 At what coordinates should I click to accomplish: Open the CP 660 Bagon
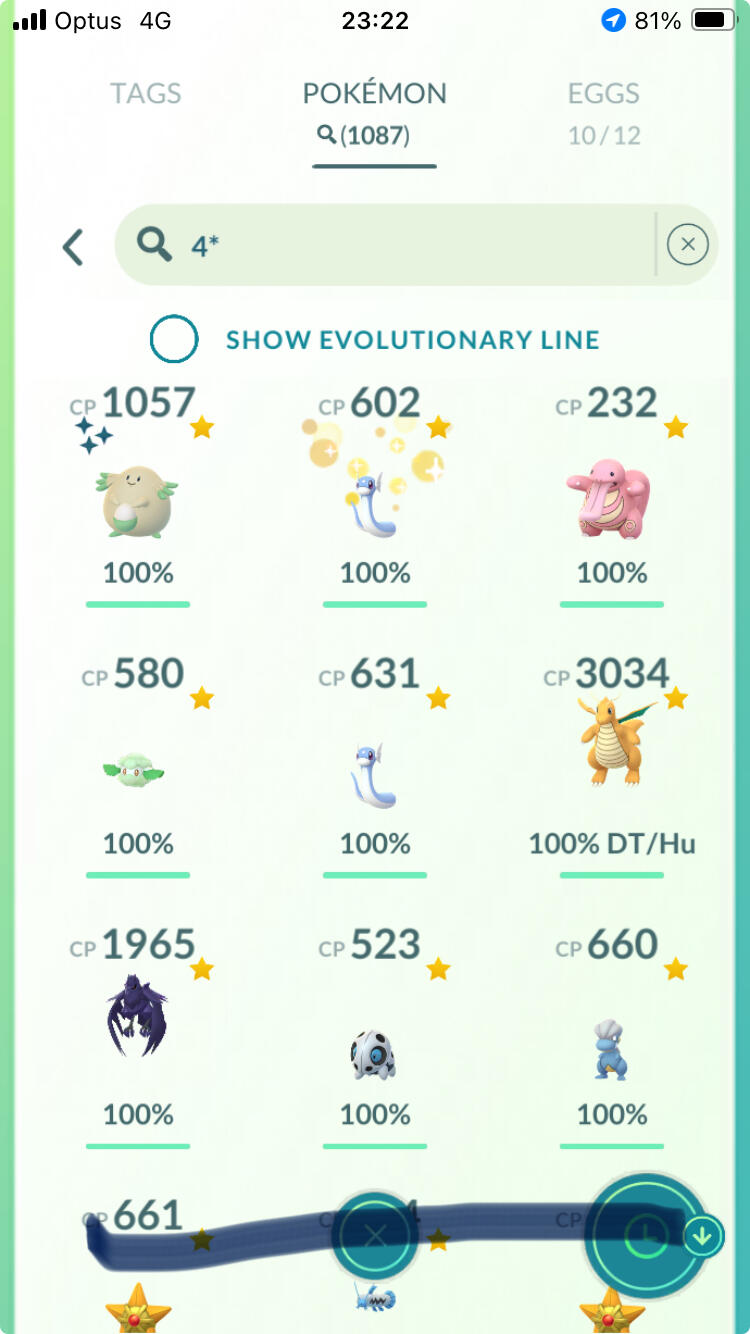point(612,1037)
